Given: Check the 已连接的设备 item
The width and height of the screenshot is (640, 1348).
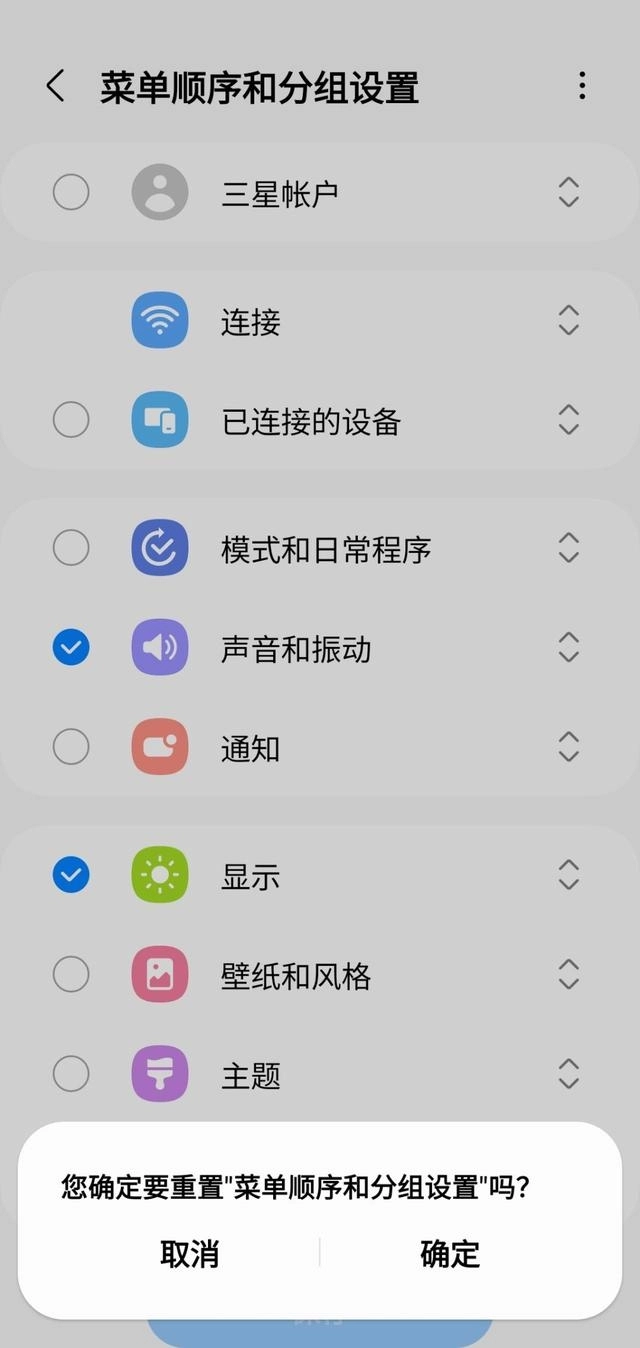Looking at the screenshot, I should (71, 420).
